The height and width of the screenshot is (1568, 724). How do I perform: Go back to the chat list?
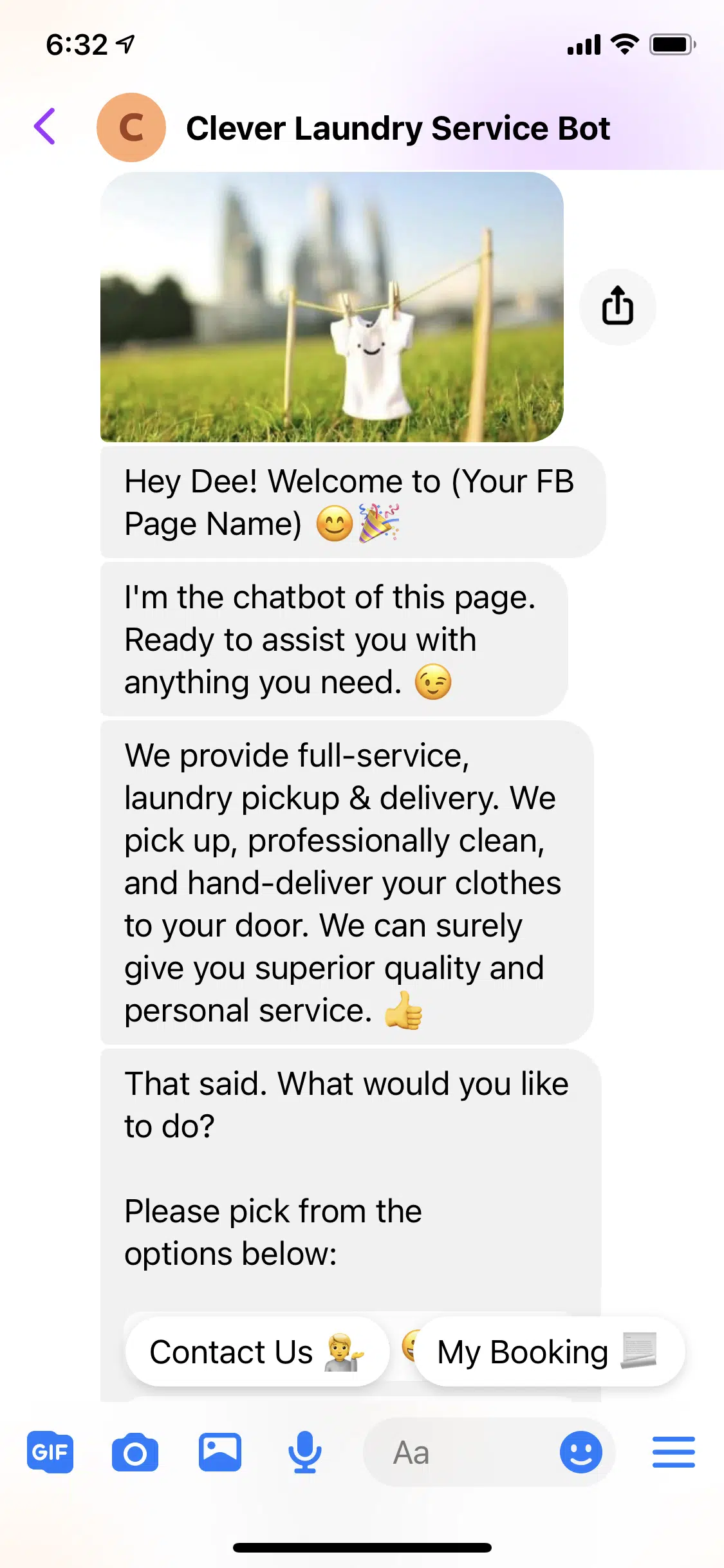tap(45, 127)
